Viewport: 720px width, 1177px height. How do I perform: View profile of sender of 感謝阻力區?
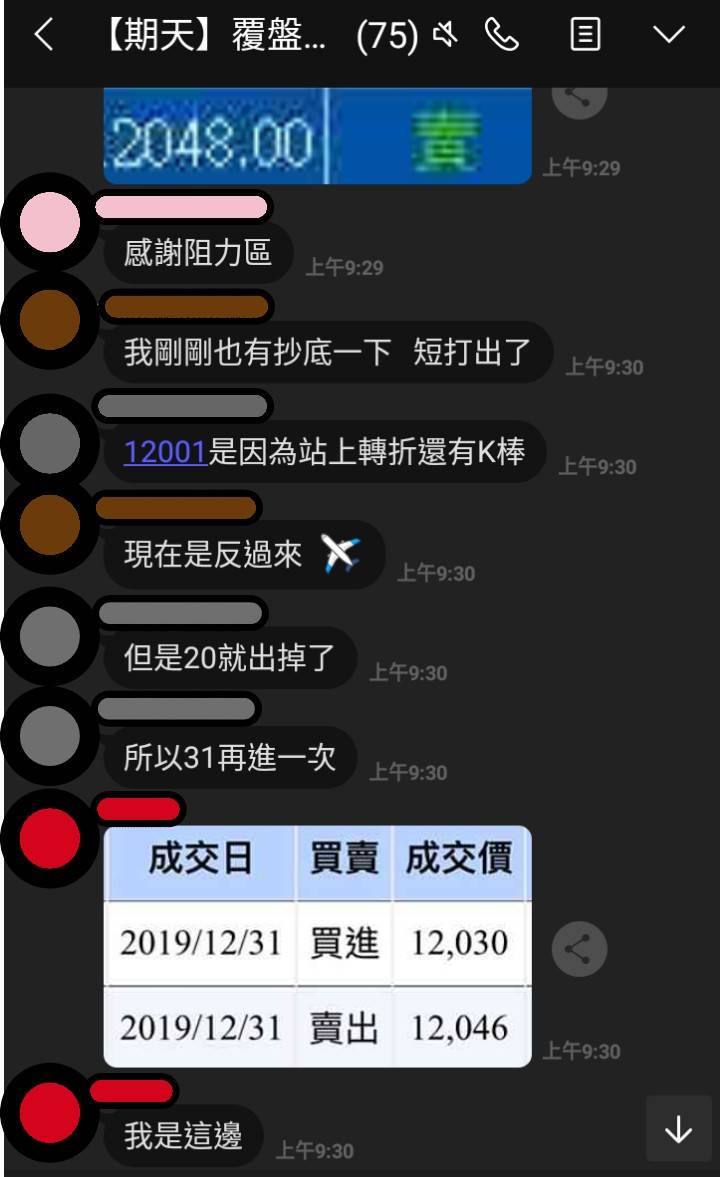pyautogui.click(x=50, y=222)
